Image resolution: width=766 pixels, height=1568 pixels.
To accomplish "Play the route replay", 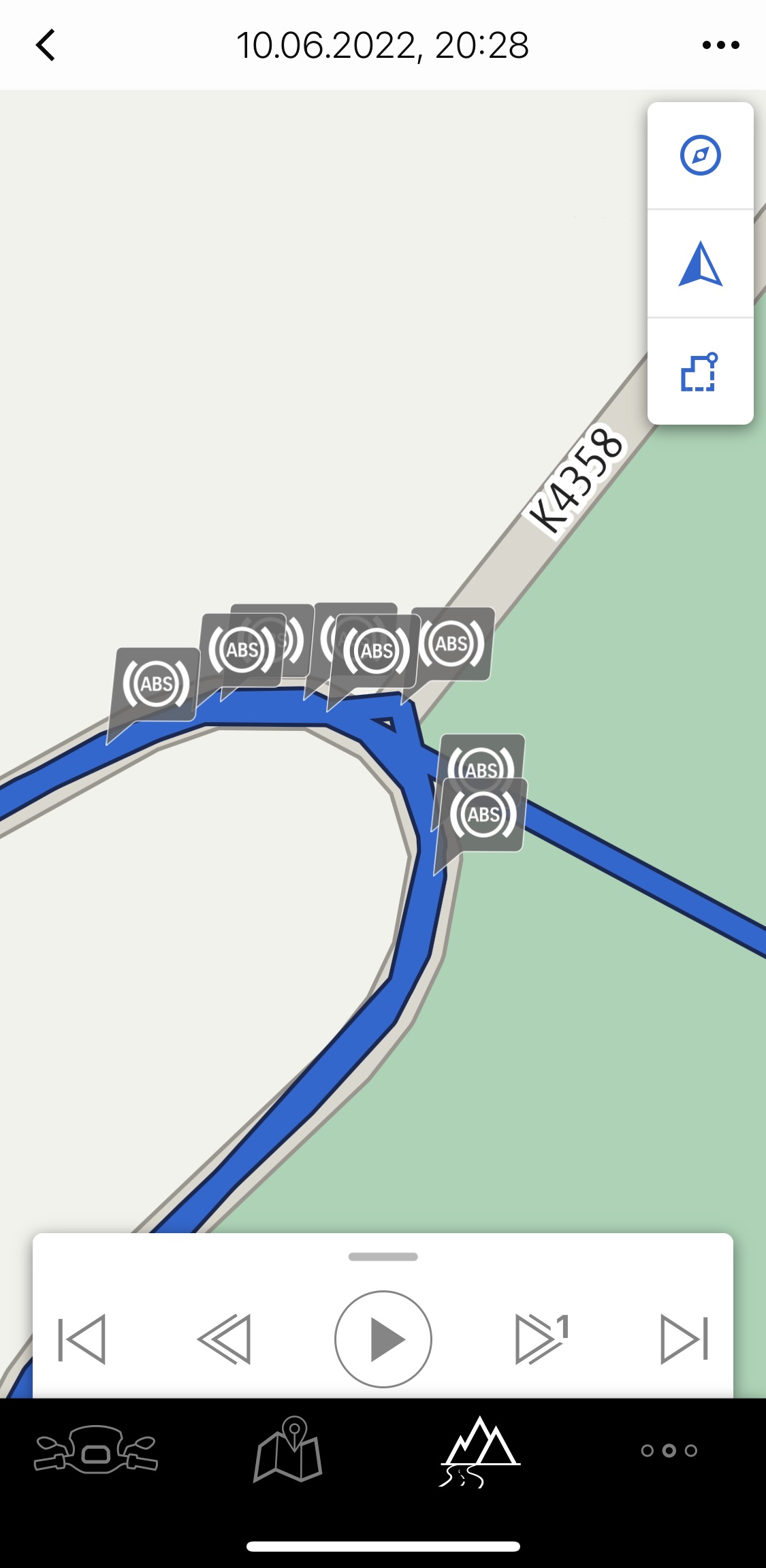I will coord(383,1339).
